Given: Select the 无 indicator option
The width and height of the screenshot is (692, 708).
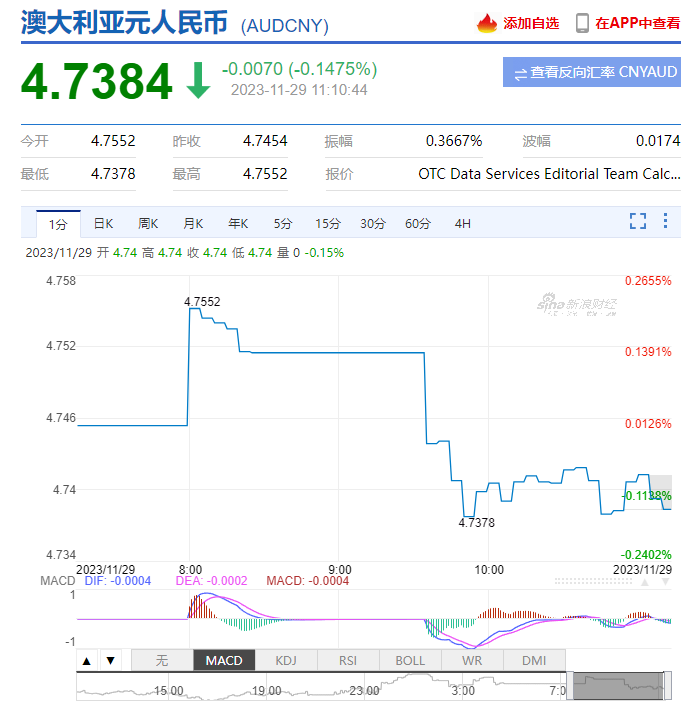Looking at the screenshot, I should [162, 660].
